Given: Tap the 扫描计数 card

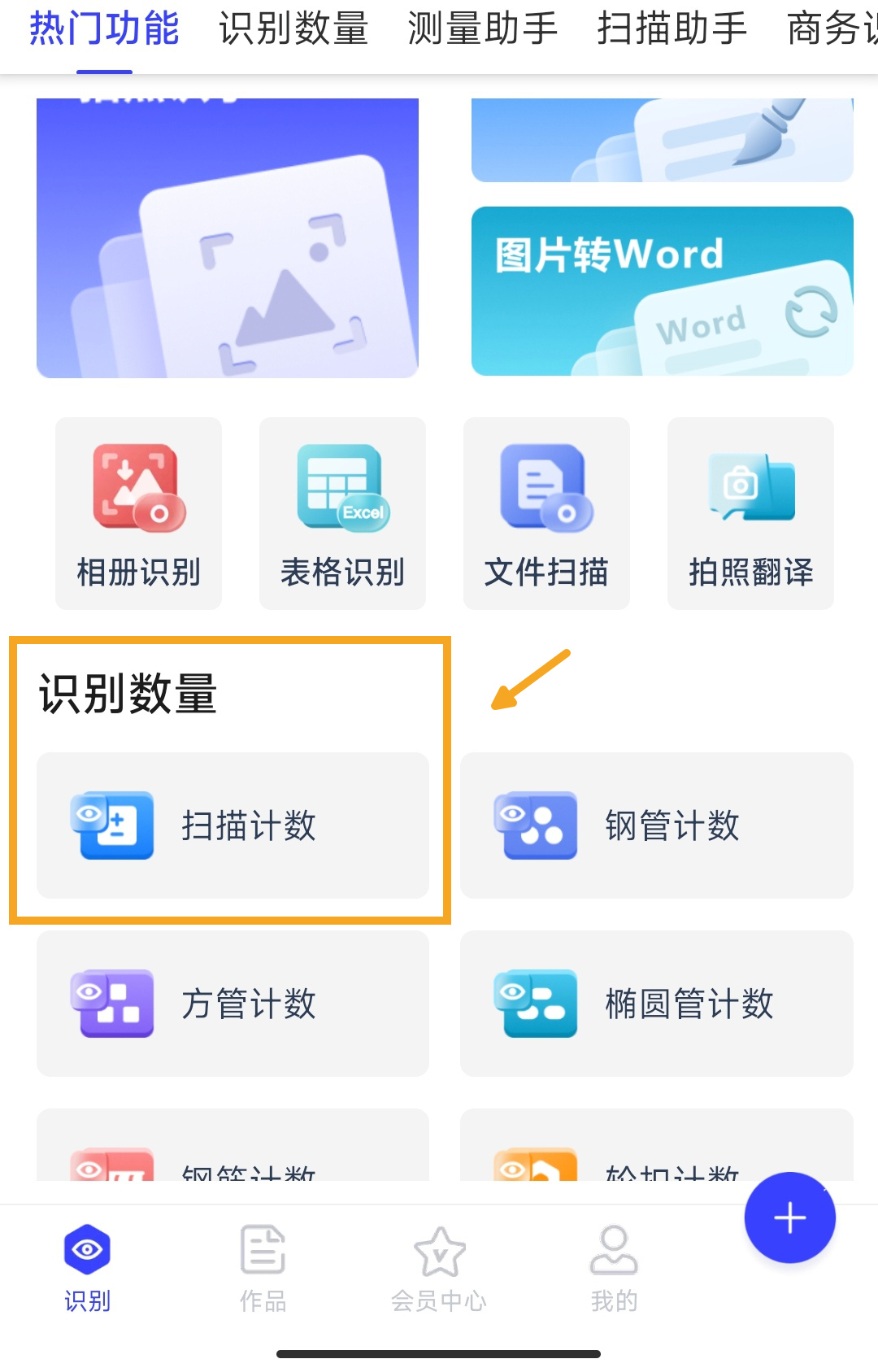Looking at the screenshot, I should [233, 825].
